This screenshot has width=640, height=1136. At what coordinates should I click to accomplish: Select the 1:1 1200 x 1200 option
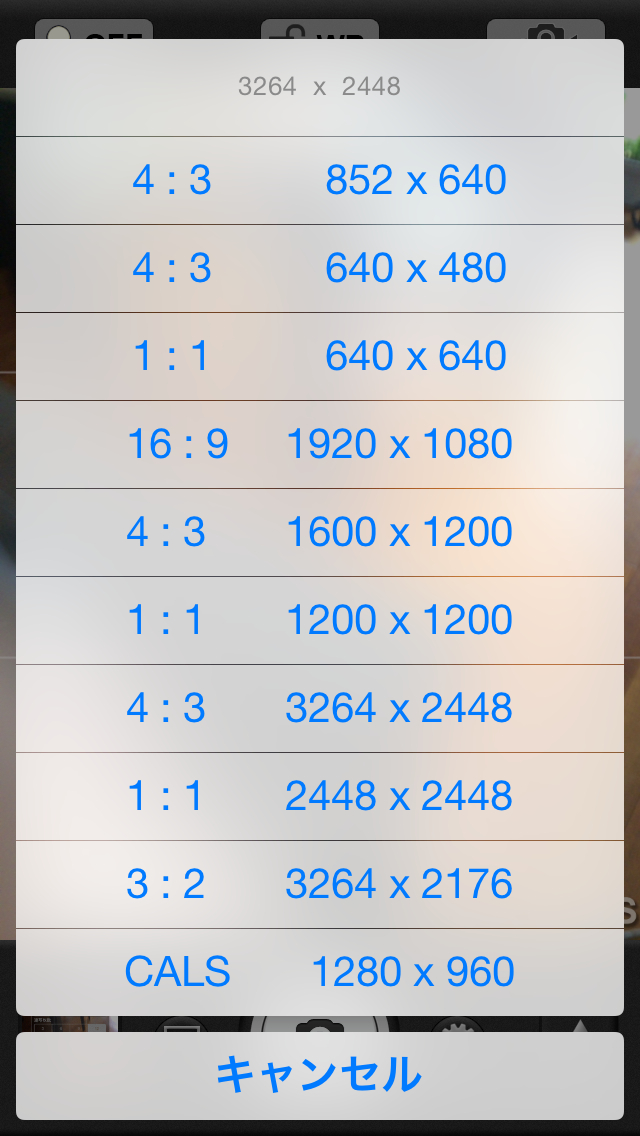320,620
